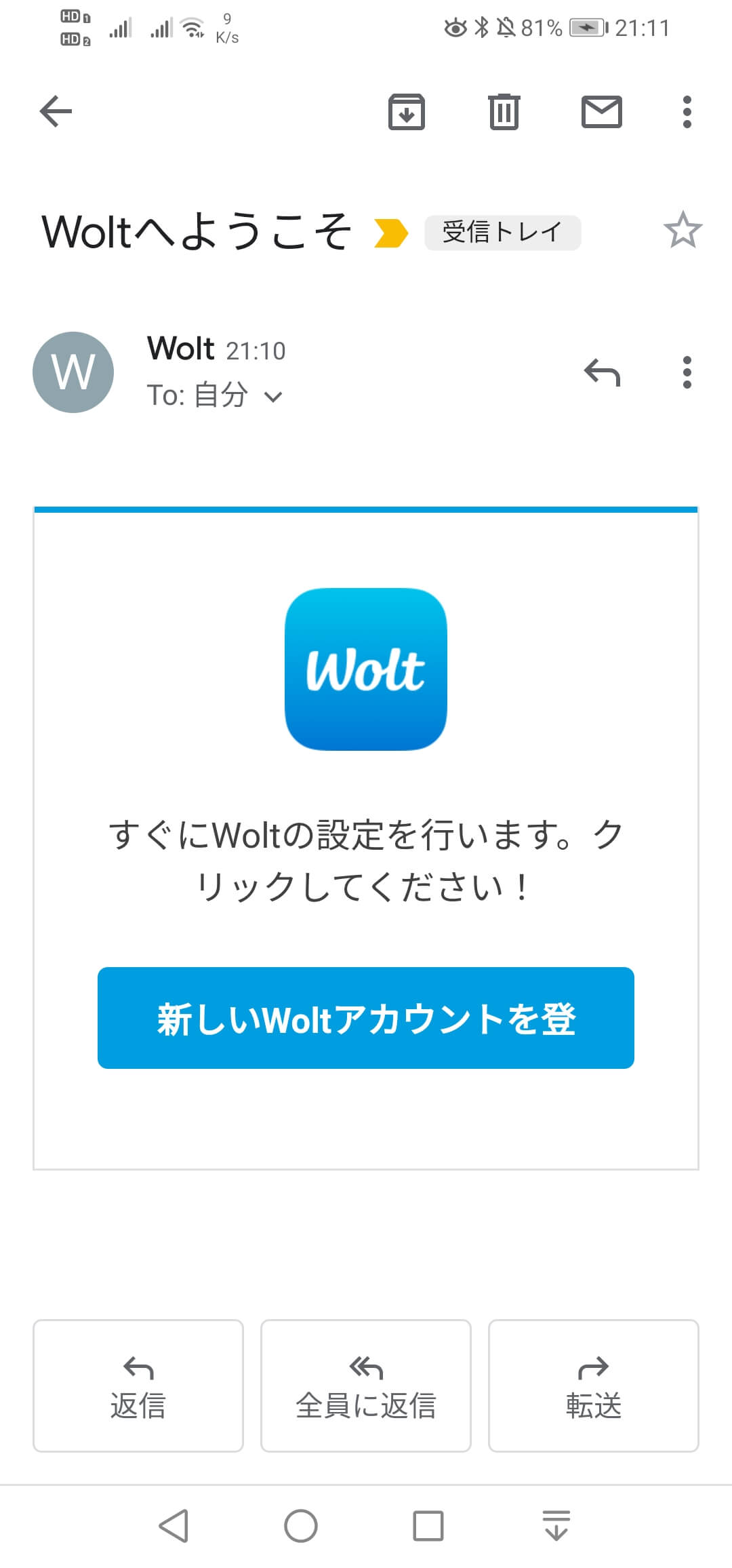The width and height of the screenshot is (732, 1568).
Task: Archive this Wolt email
Action: (x=406, y=112)
